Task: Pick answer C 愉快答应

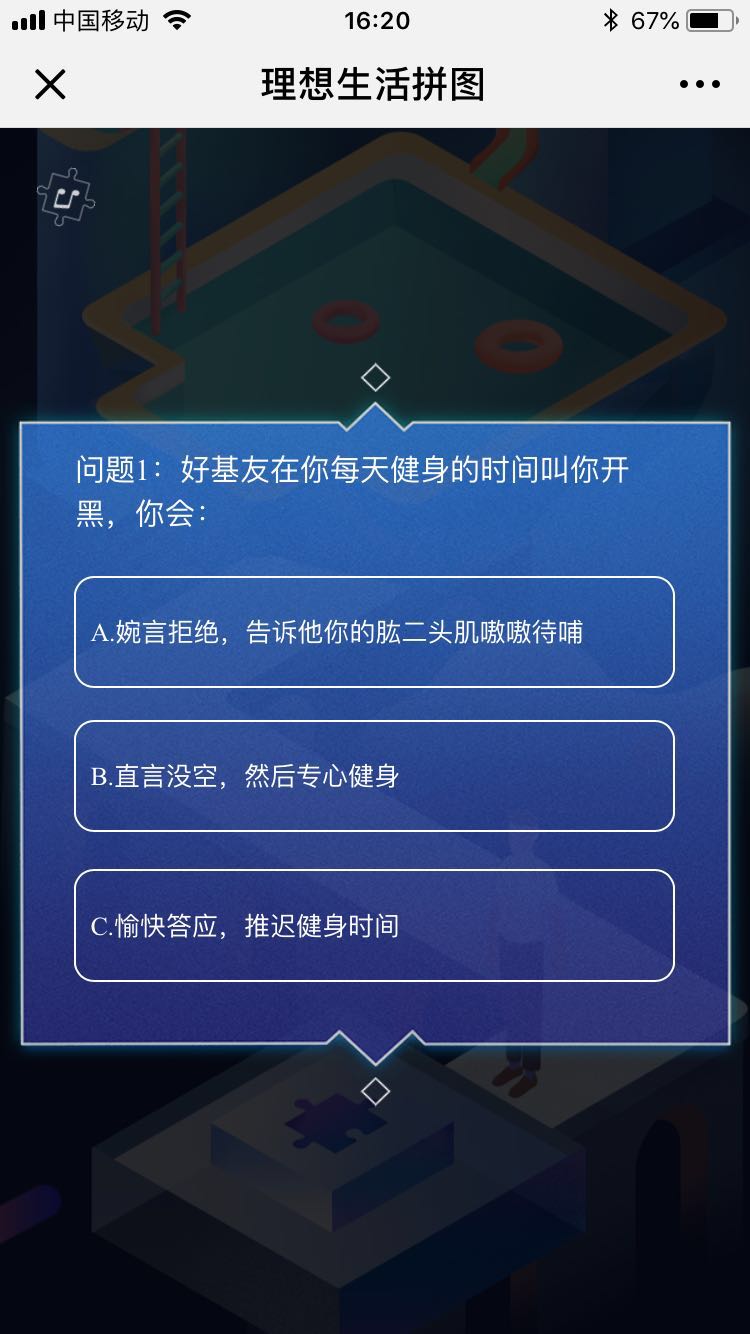Action: (374, 925)
